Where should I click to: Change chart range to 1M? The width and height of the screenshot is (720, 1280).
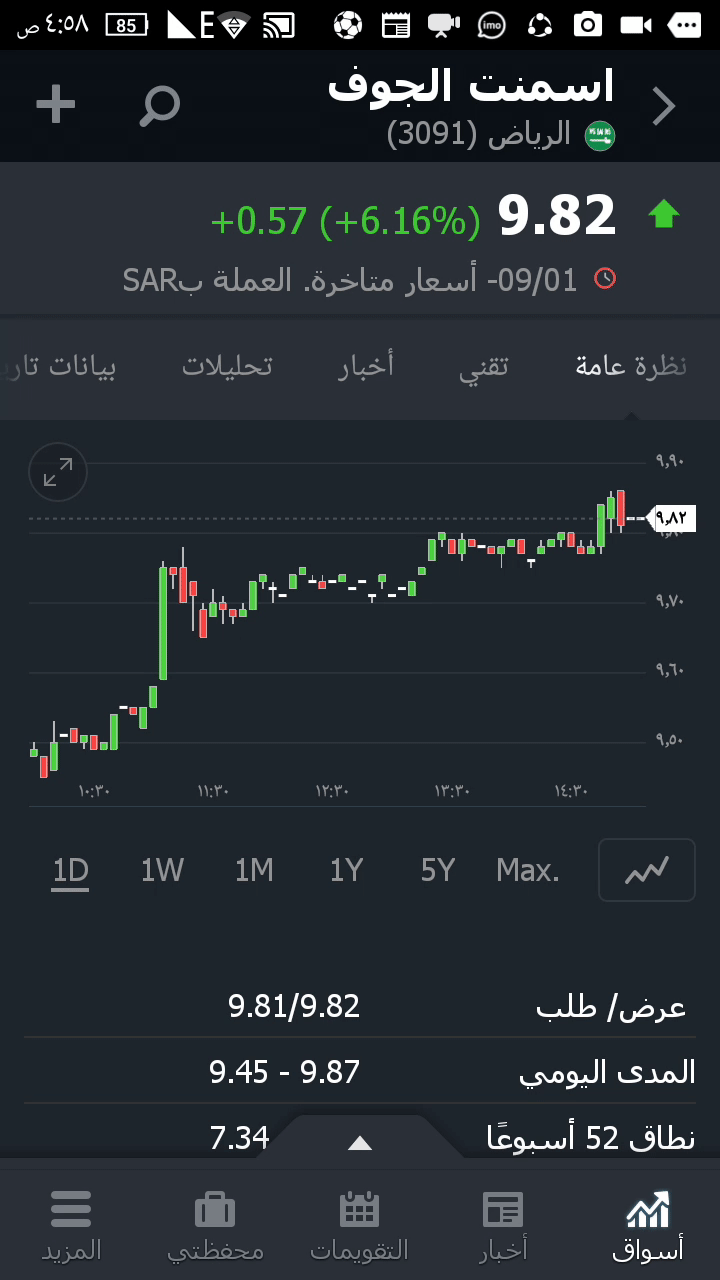(x=254, y=871)
